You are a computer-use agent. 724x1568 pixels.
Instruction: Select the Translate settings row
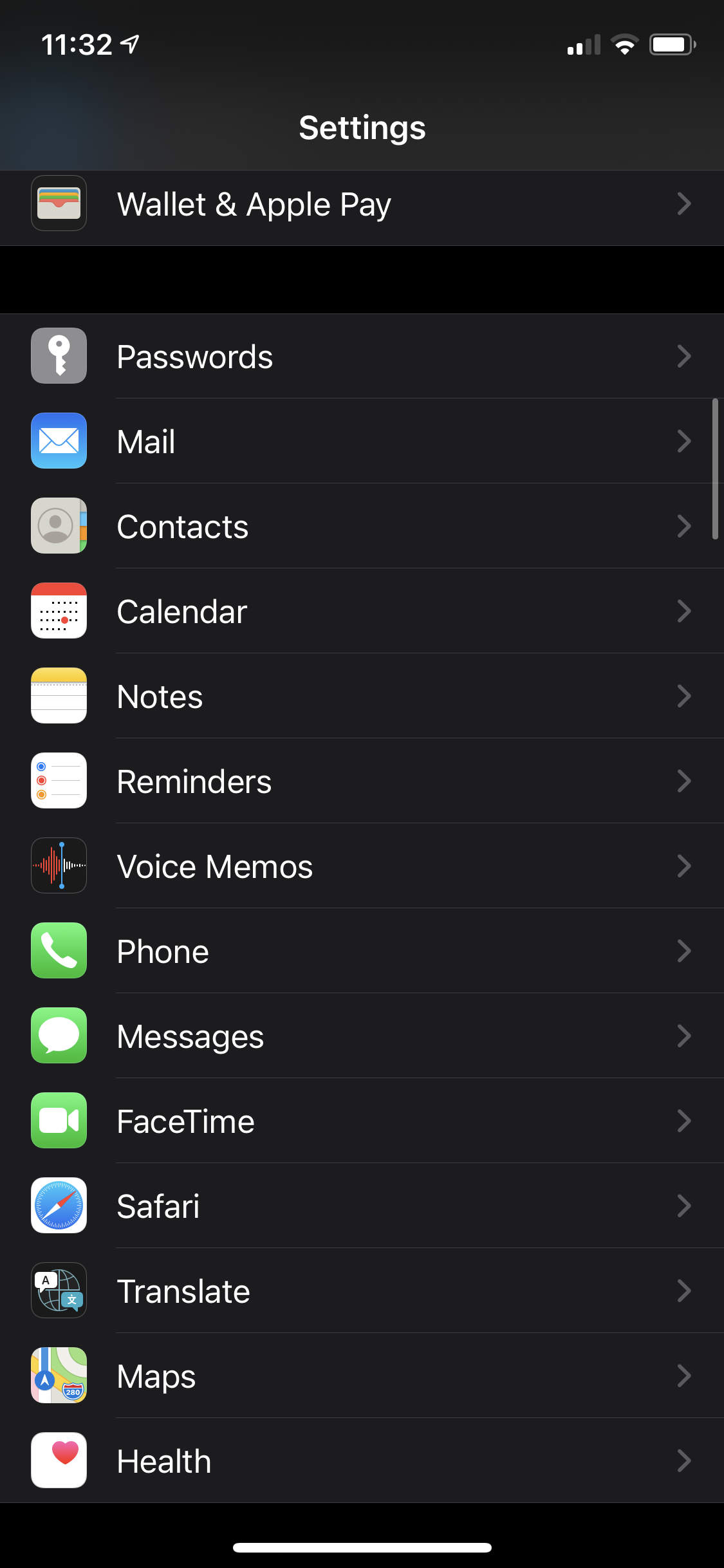click(362, 1291)
